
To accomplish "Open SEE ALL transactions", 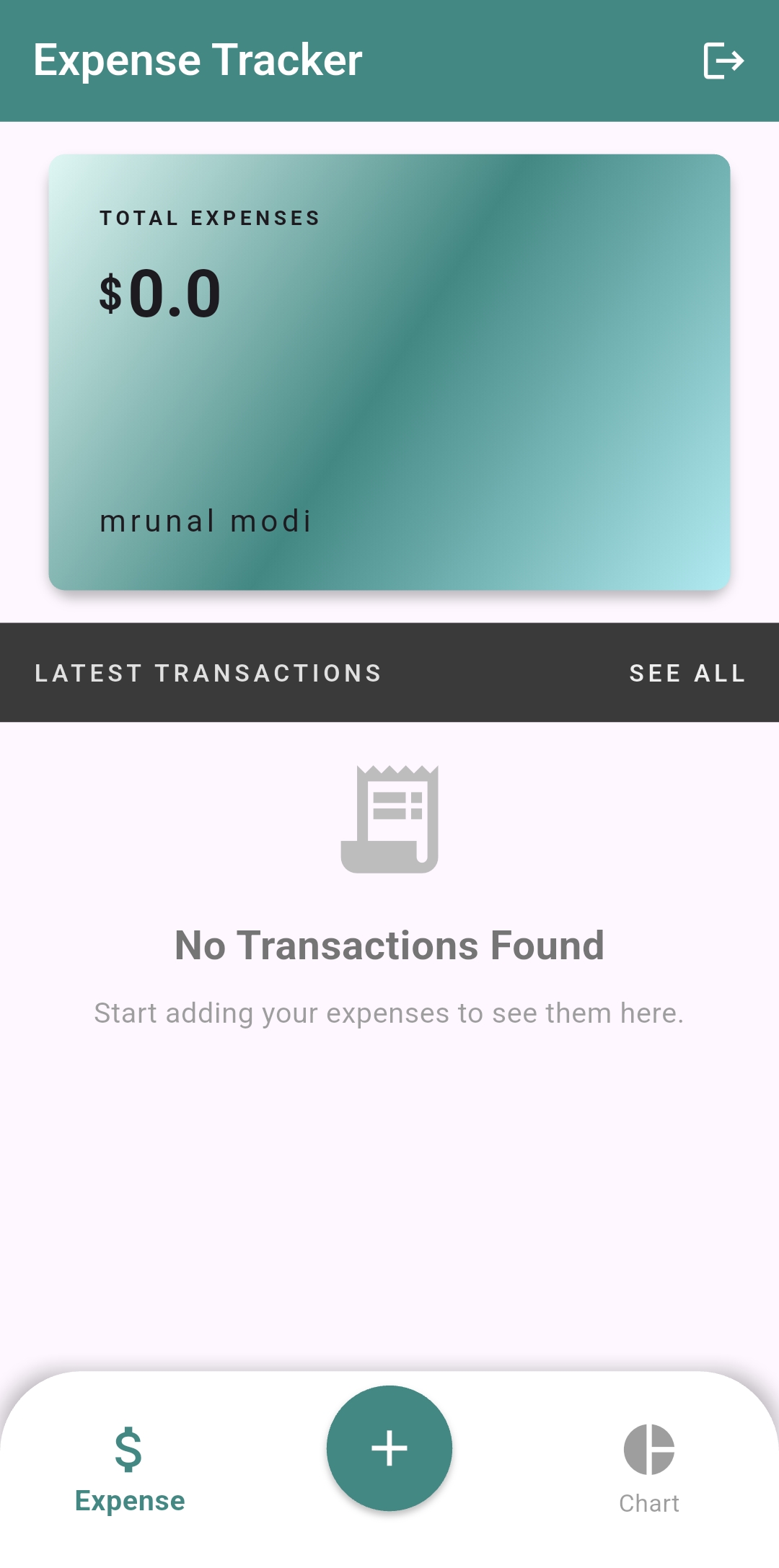I will tap(687, 673).
